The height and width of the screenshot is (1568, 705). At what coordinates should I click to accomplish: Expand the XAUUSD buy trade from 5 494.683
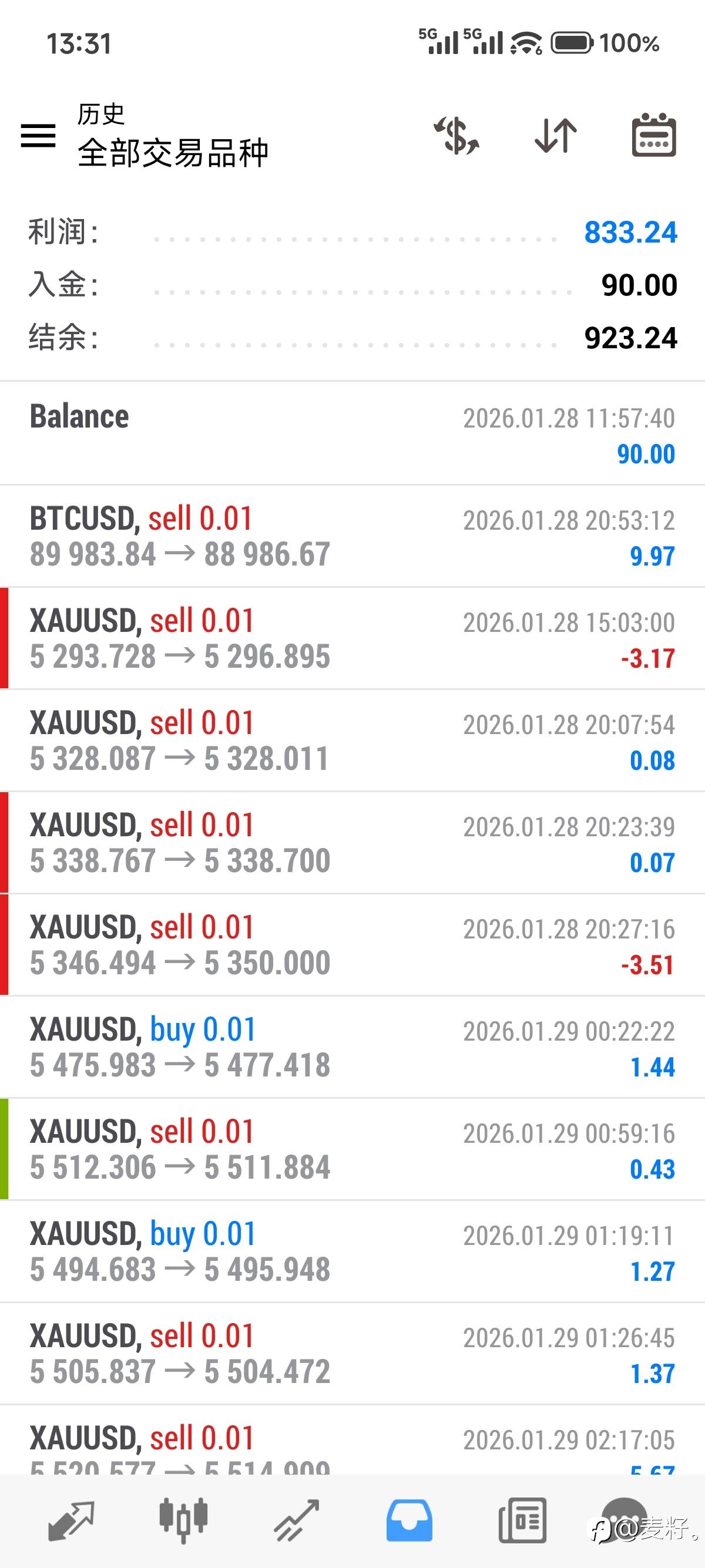pos(352,1252)
